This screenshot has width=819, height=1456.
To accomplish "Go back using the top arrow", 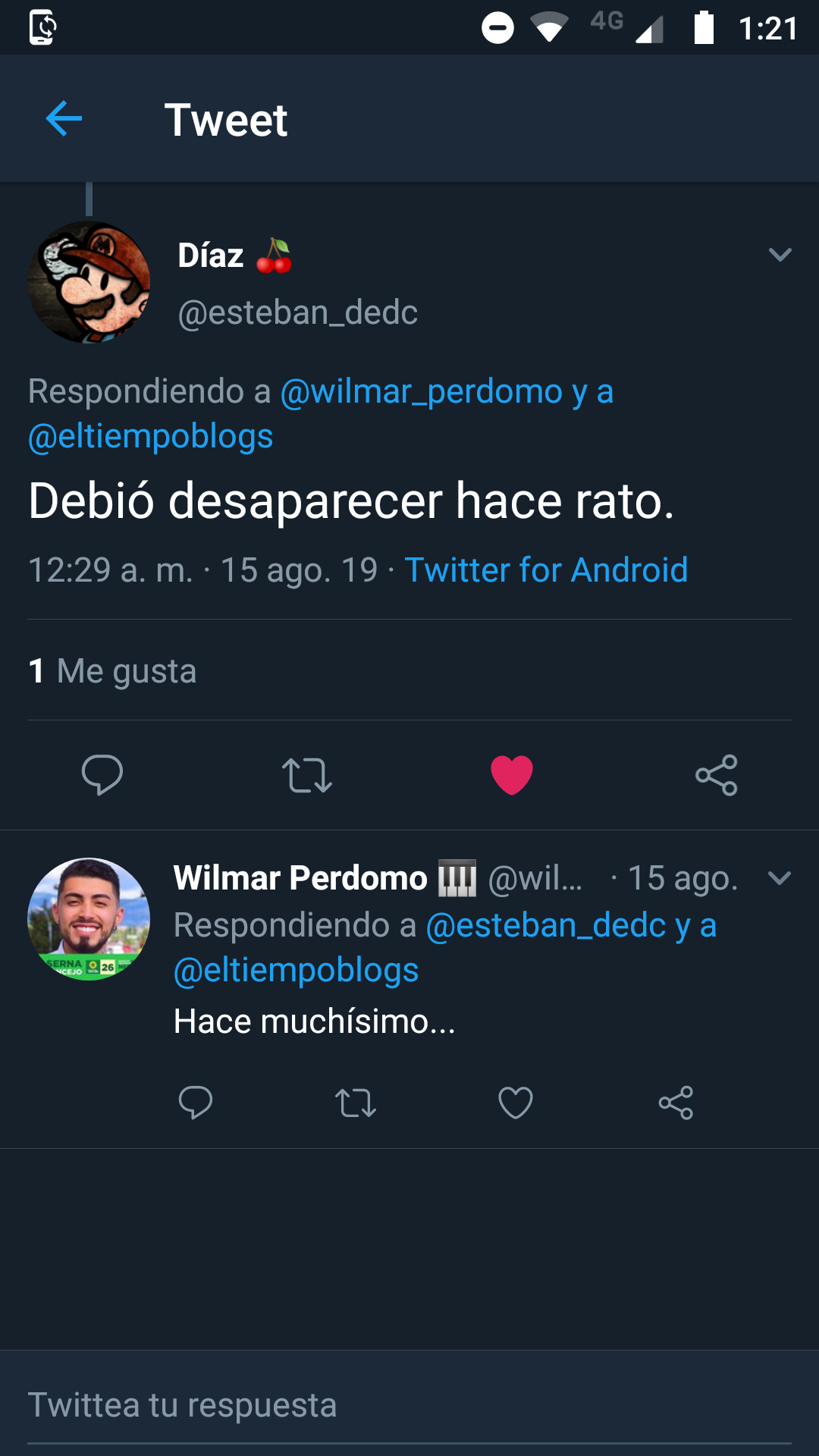I will click(x=64, y=119).
